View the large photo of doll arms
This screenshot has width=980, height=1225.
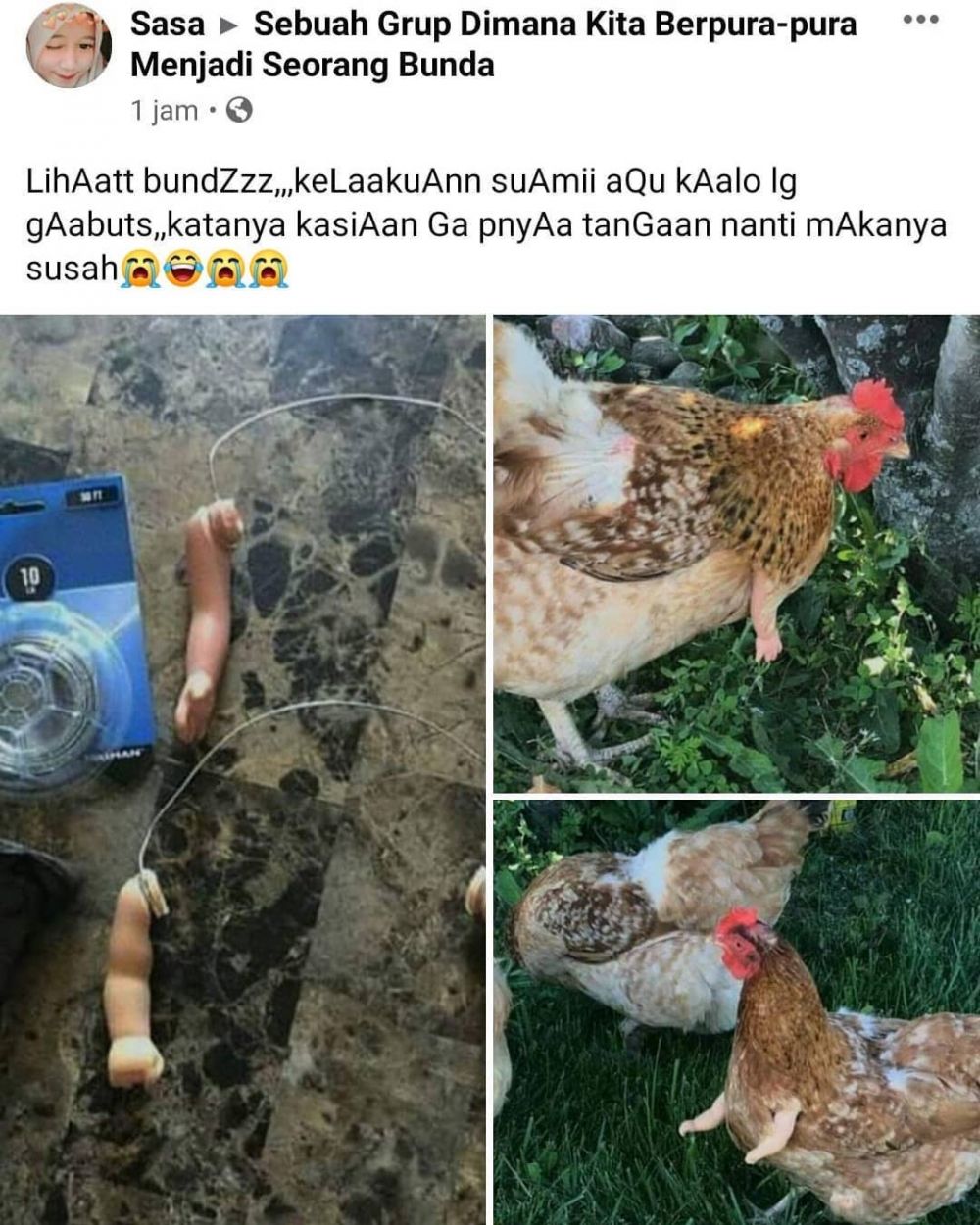pos(242,769)
